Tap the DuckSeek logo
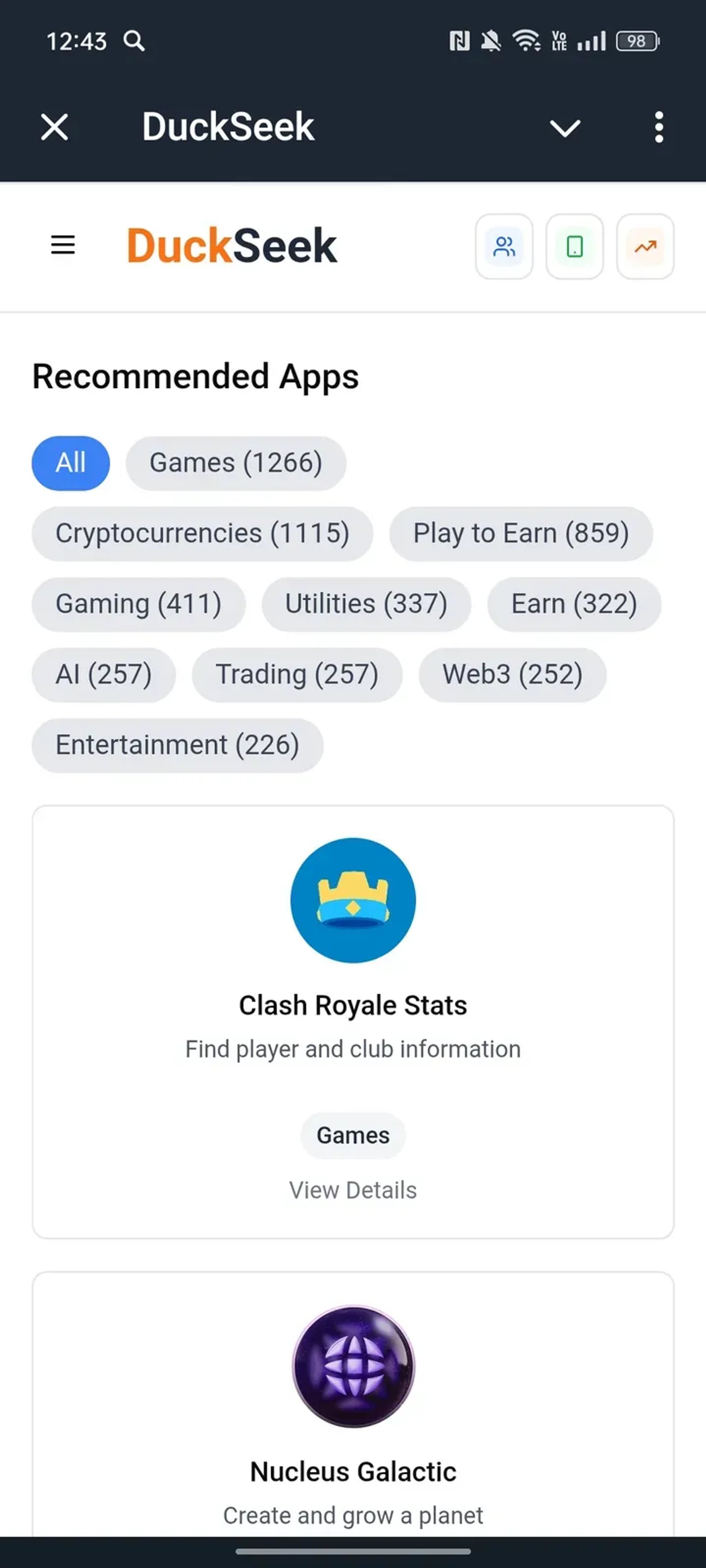This screenshot has height=1568, width=706. point(230,244)
